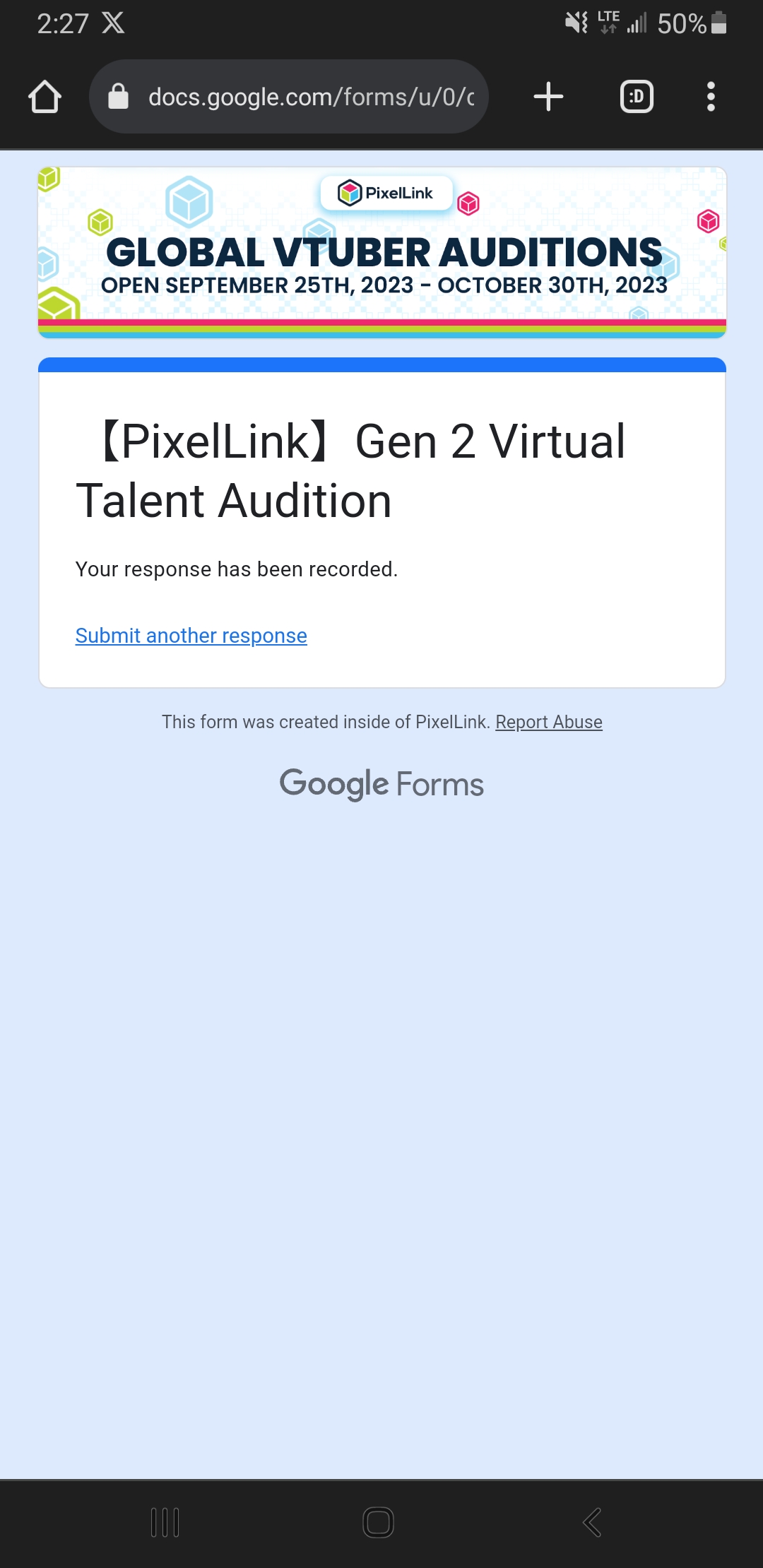Open the tab switcher
Image resolution: width=763 pixels, height=1568 pixels.
click(637, 97)
